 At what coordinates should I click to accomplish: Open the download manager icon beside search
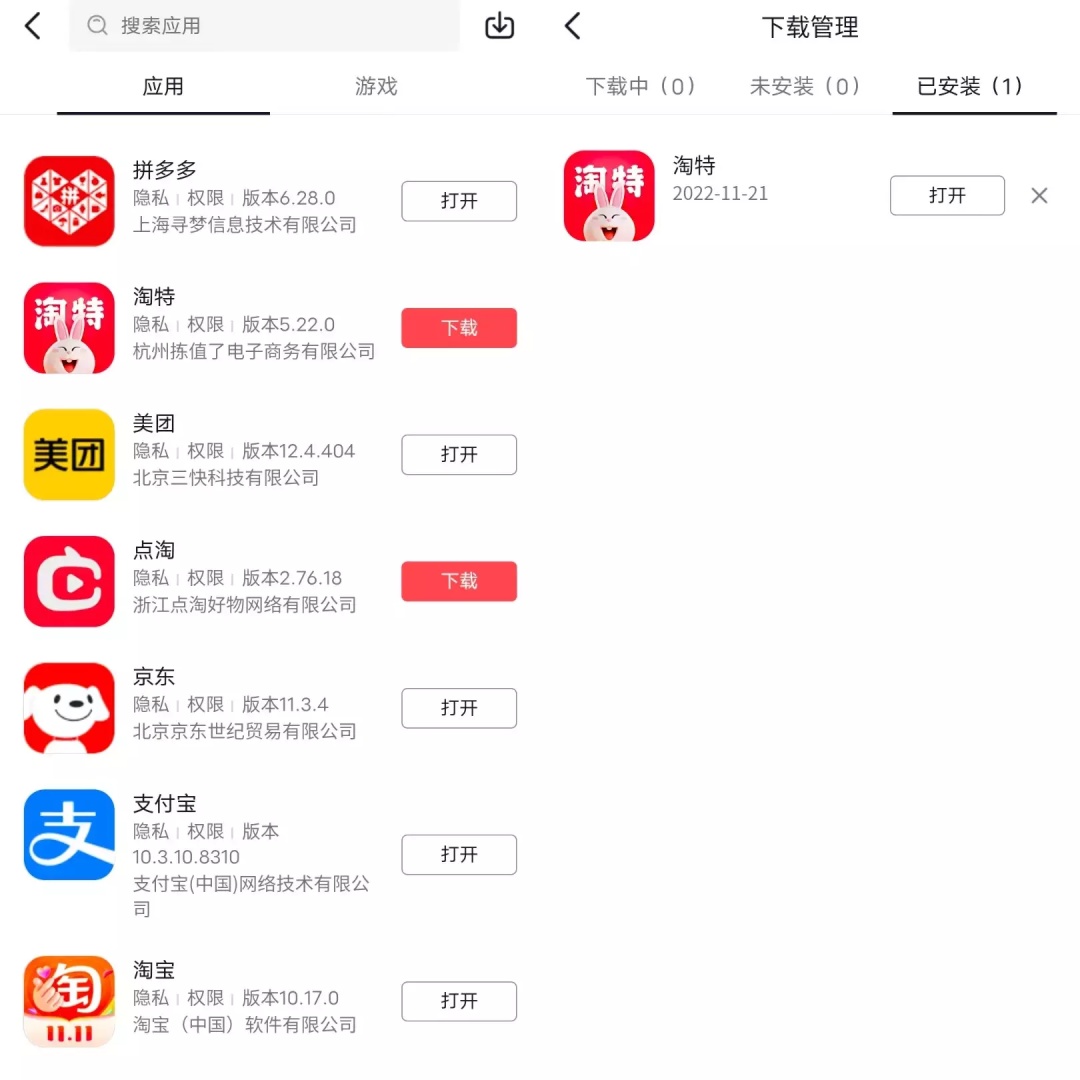(x=499, y=26)
